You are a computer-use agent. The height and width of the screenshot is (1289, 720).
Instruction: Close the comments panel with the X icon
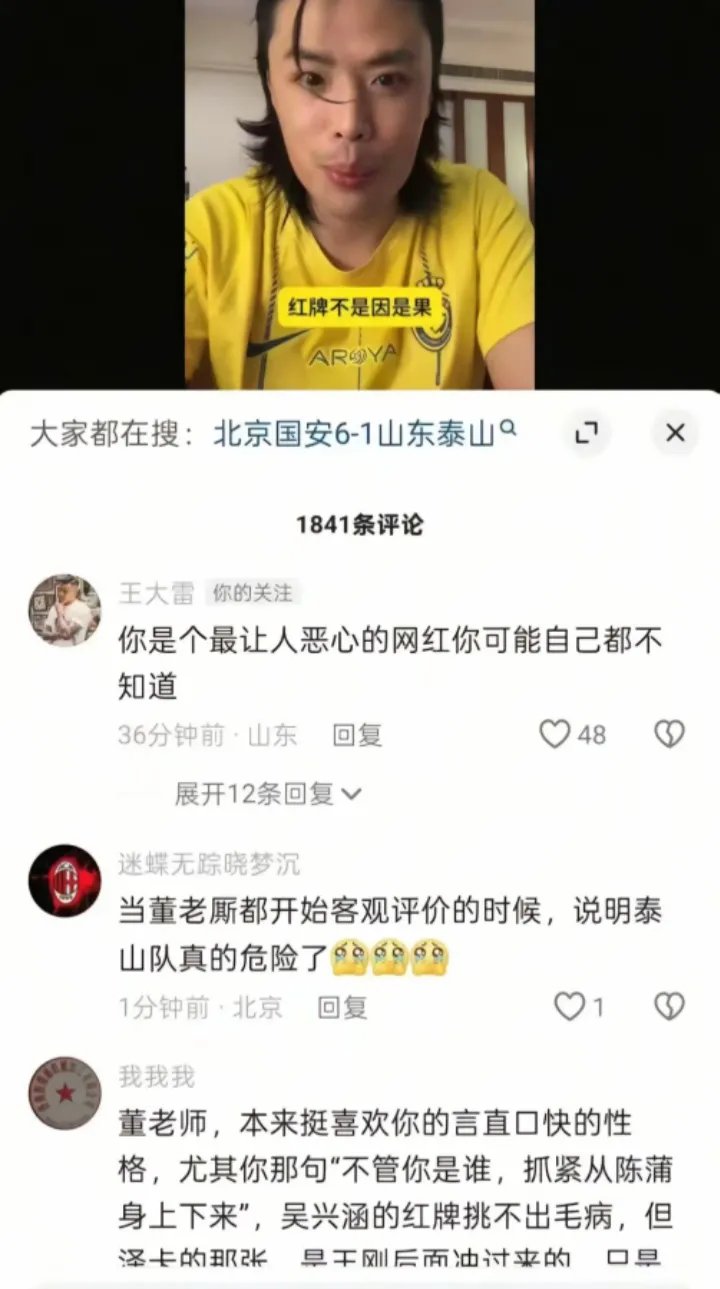coord(676,431)
